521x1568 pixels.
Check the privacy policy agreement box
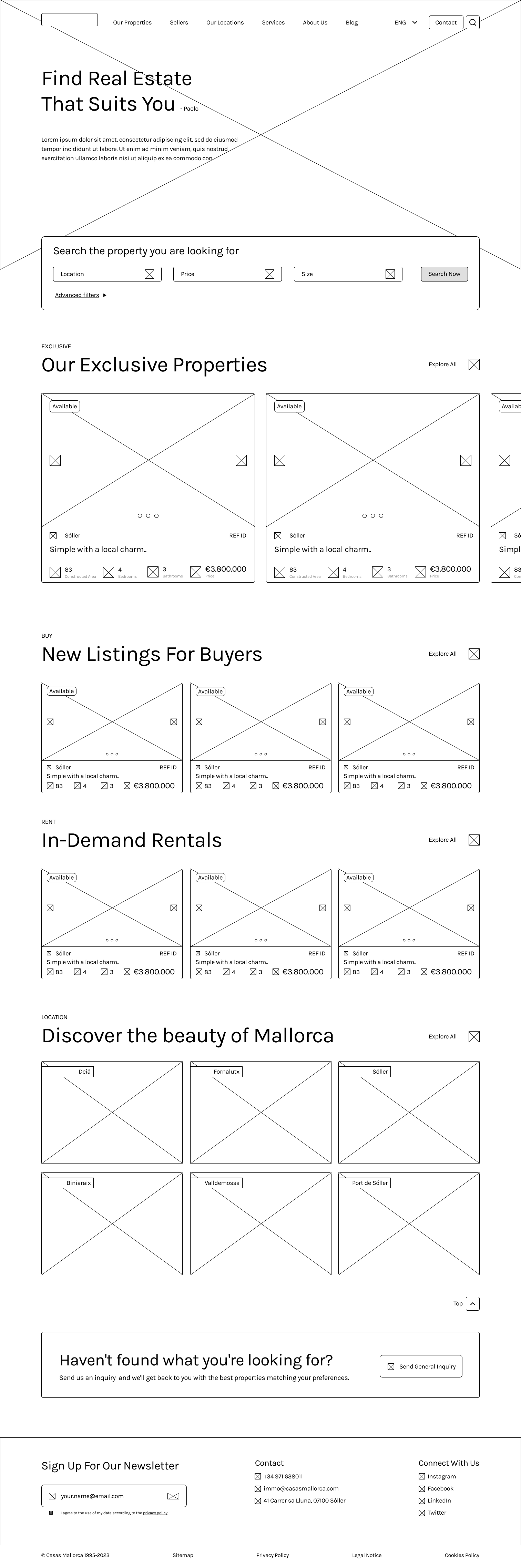[x=51, y=1513]
